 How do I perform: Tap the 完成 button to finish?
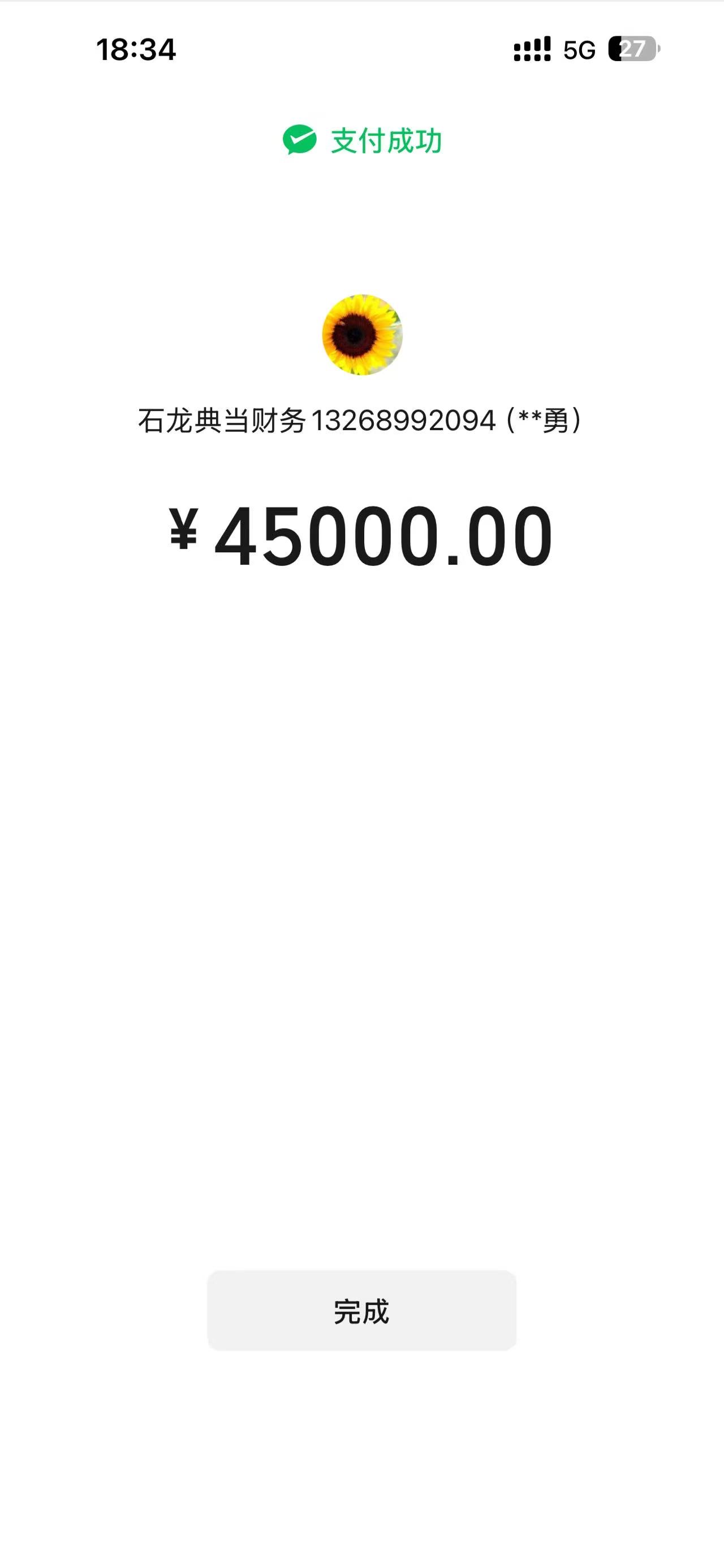coord(361,1310)
